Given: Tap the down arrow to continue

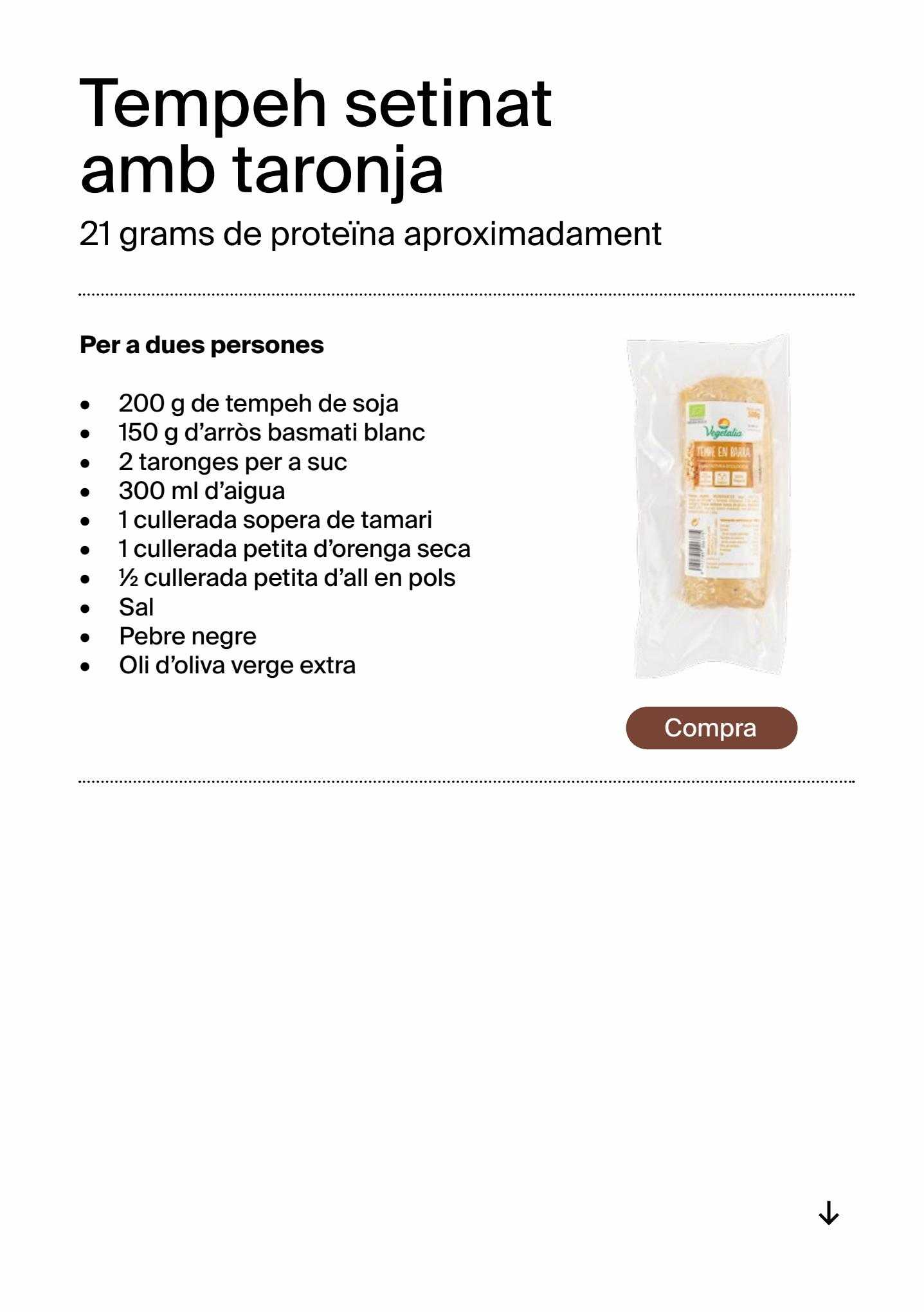Looking at the screenshot, I should pyautogui.click(x=828, y=1214).
